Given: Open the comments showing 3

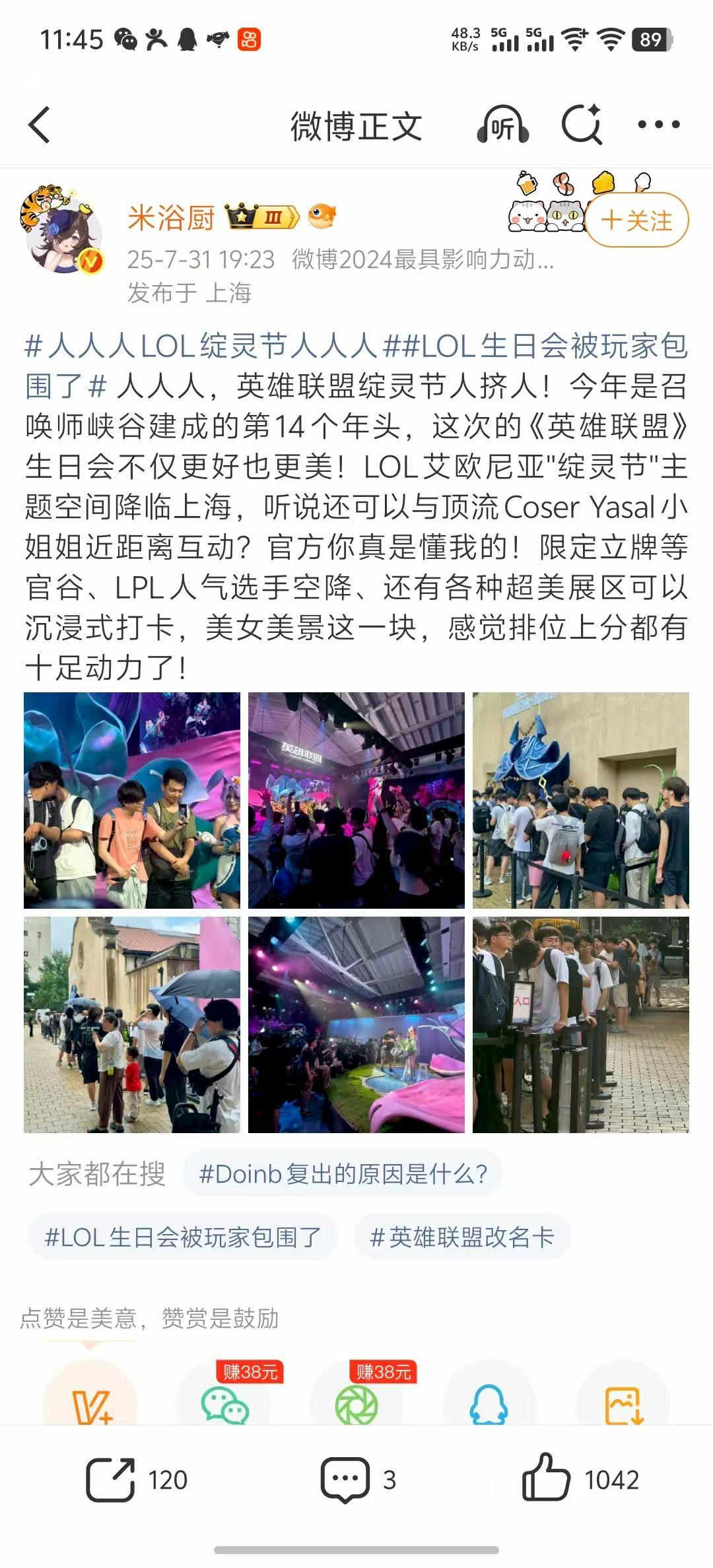Looking at the screenshot, I should [358, 1480].
